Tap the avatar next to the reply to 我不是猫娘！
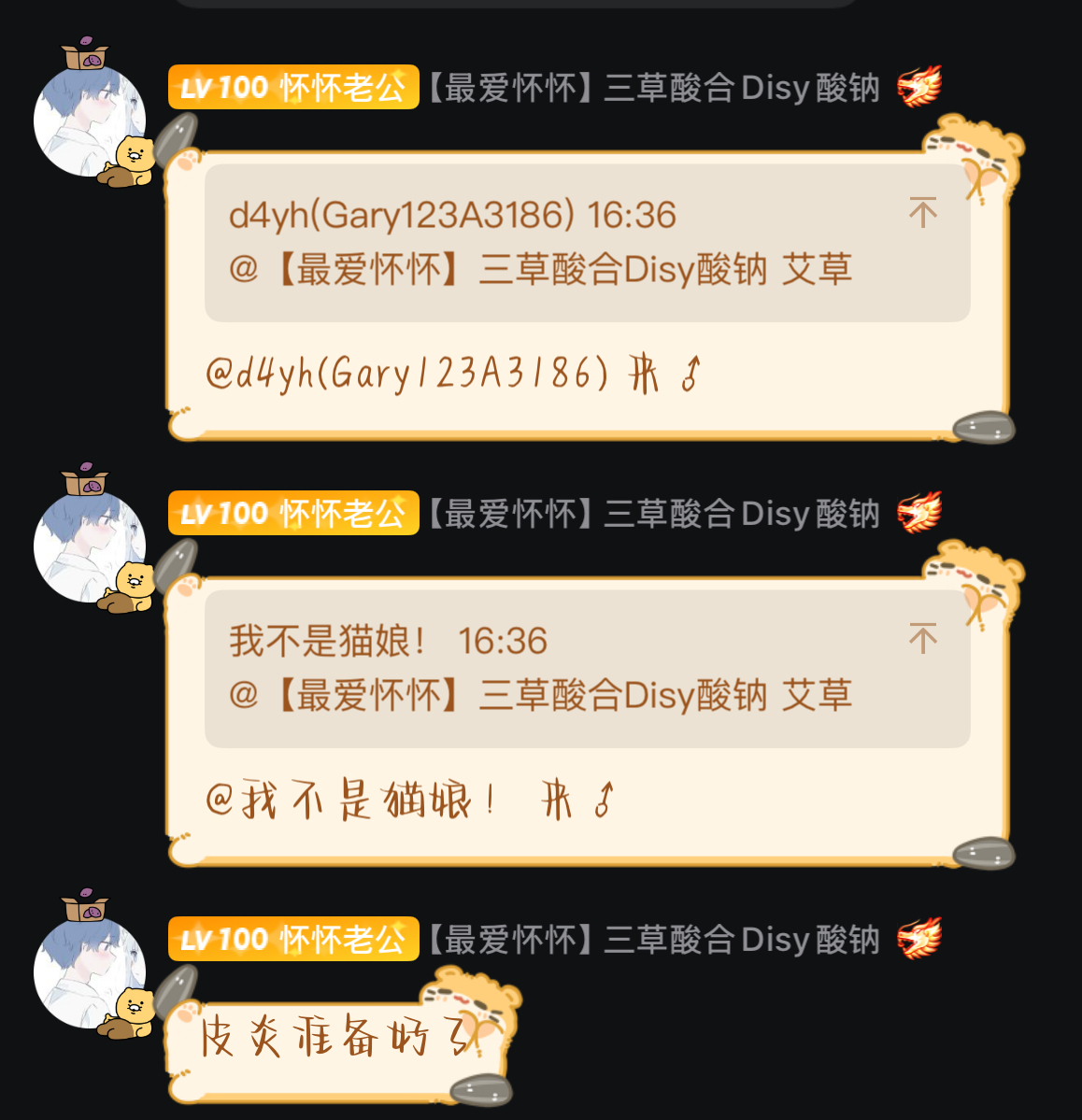 pos(89,546)
